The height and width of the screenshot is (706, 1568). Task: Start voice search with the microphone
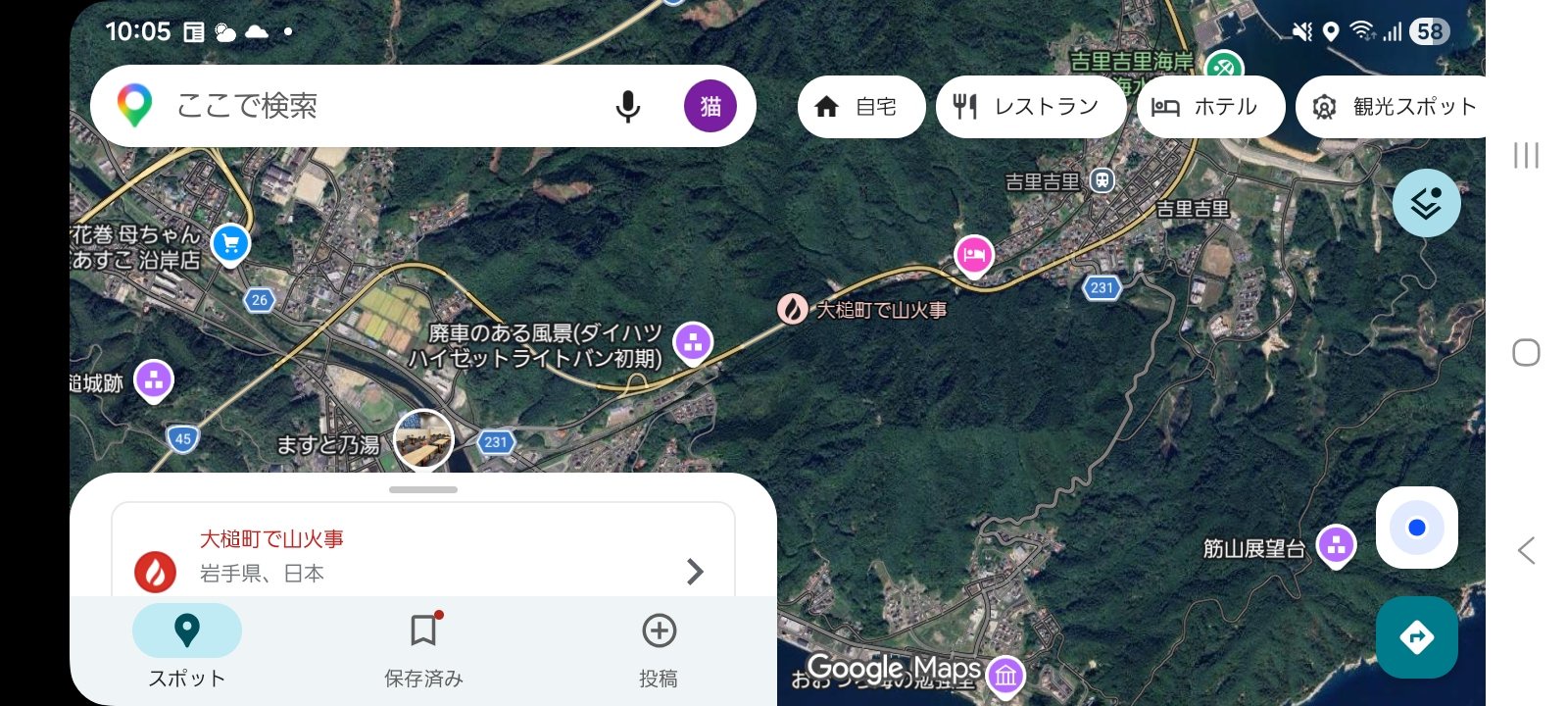627,106
